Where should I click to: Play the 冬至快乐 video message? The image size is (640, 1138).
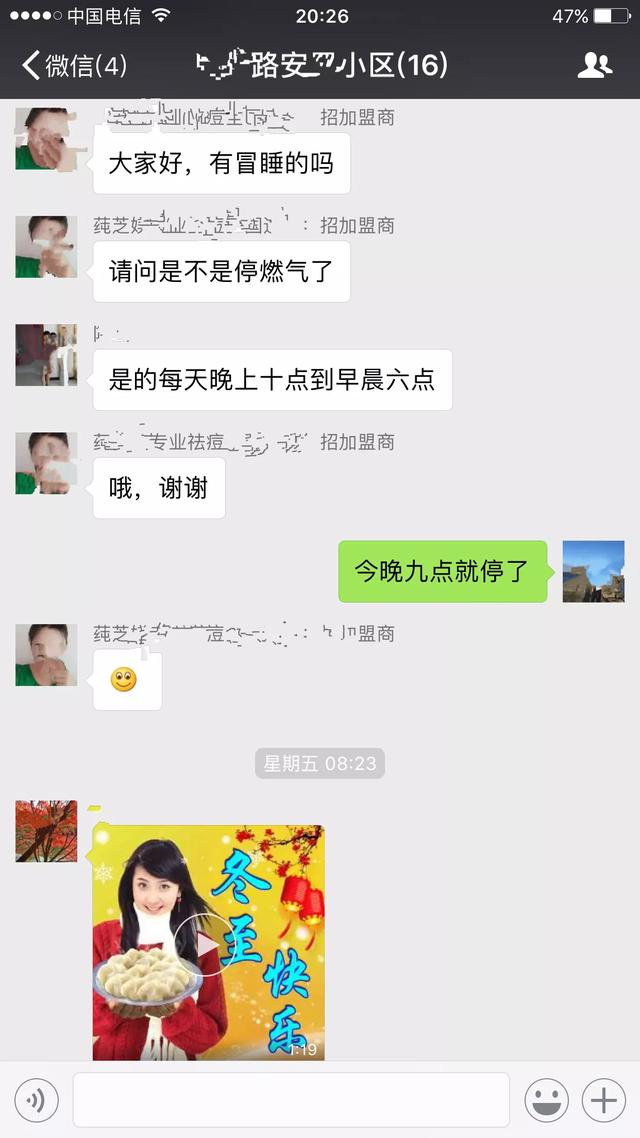click(x=208, y=942)
